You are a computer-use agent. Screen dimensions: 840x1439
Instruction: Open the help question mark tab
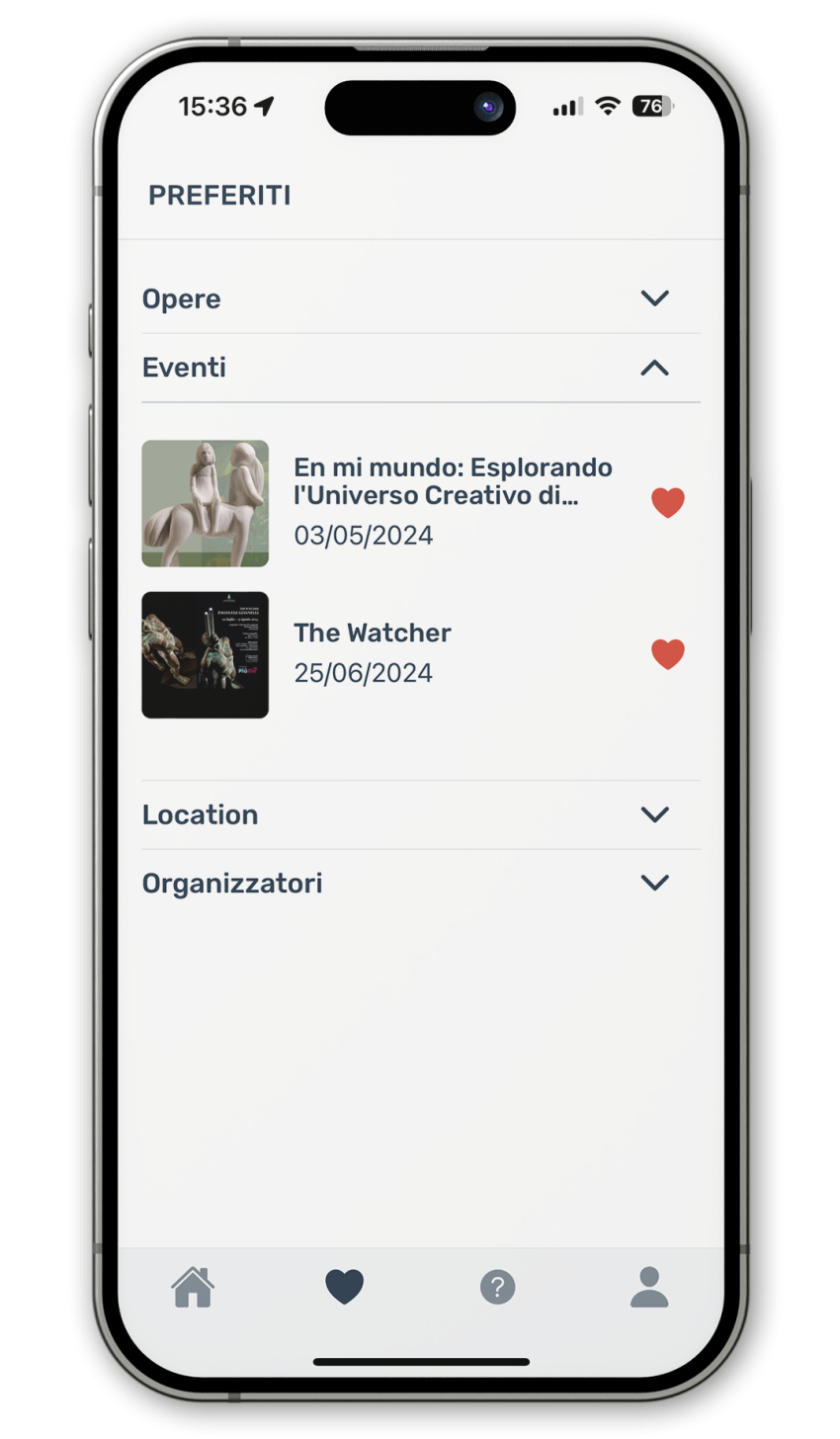[497, 1287]
